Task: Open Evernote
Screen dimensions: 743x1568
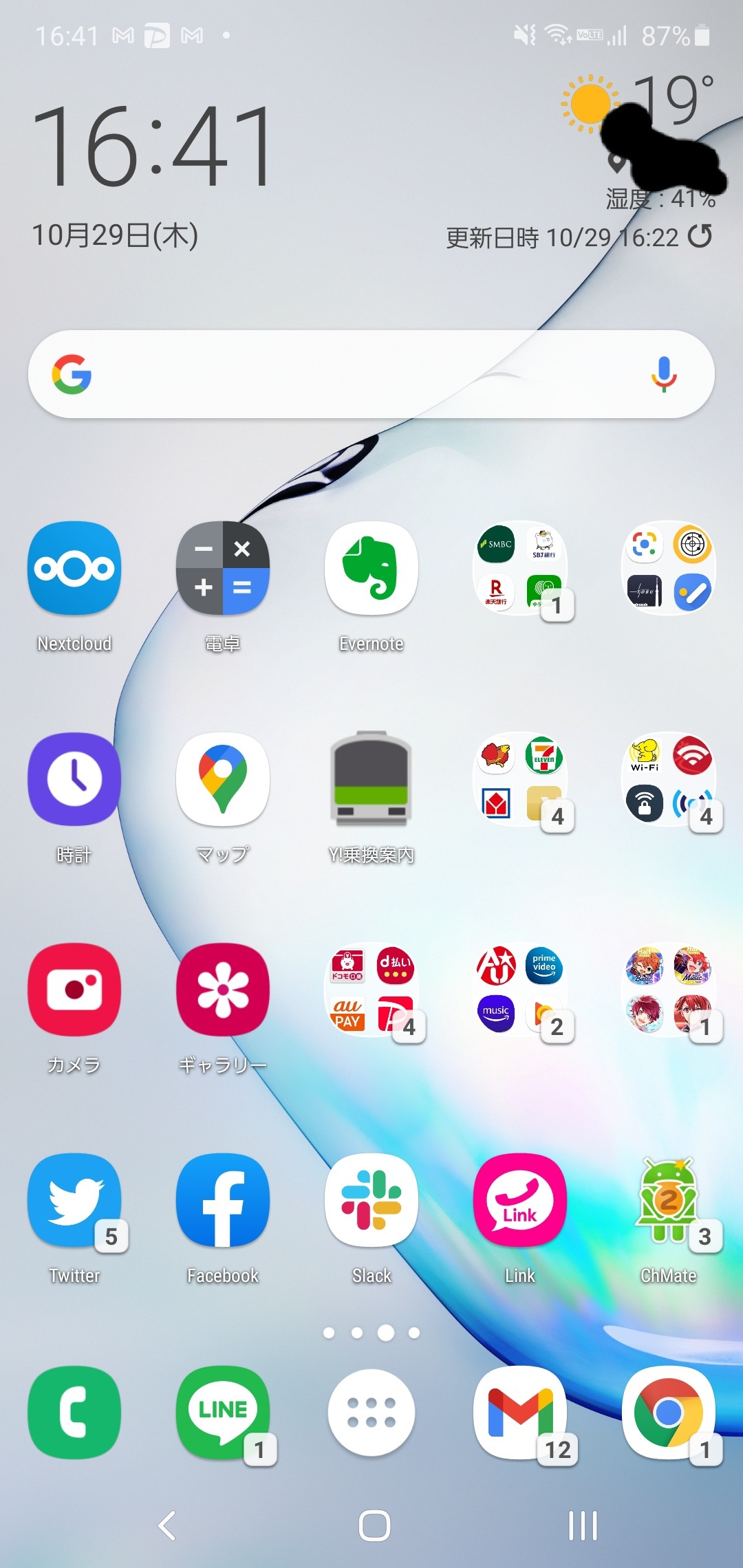Action: coord(371,569)
